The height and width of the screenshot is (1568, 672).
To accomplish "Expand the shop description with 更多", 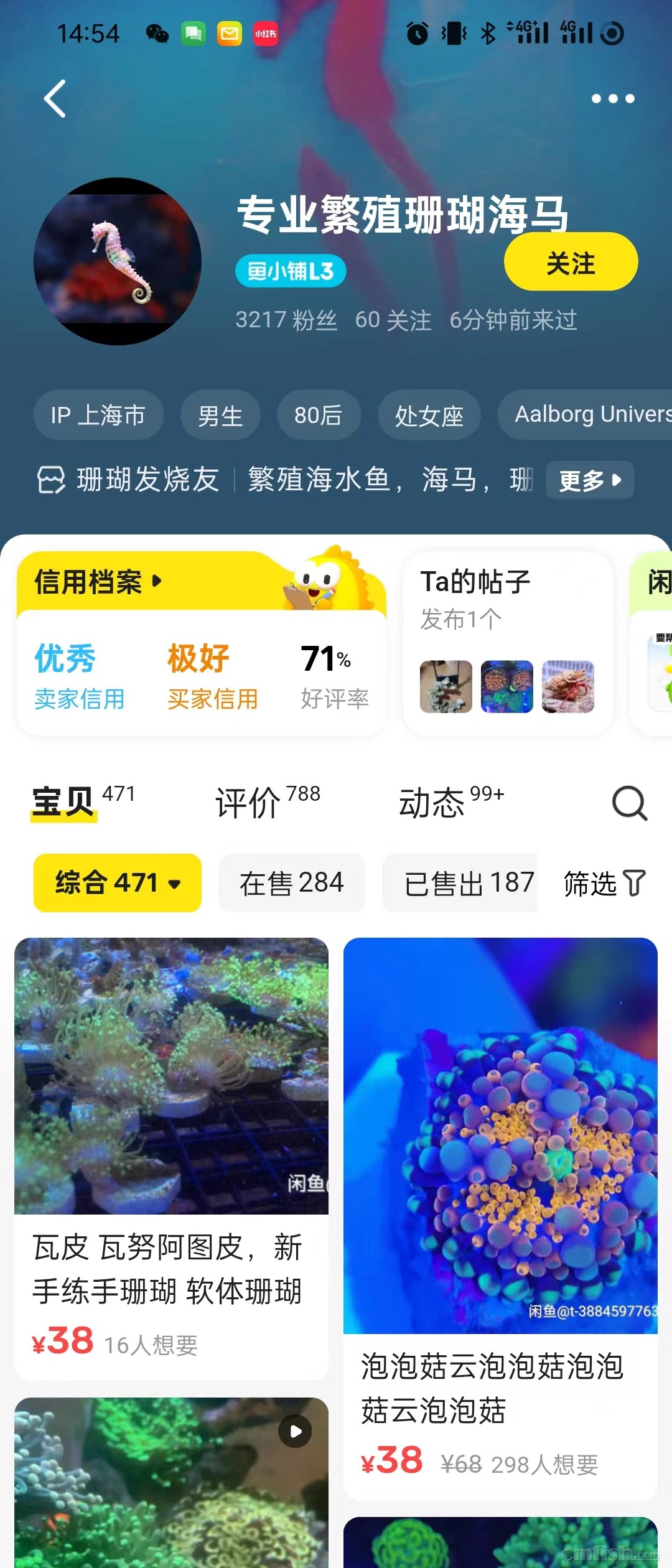I will pos(589,480).
